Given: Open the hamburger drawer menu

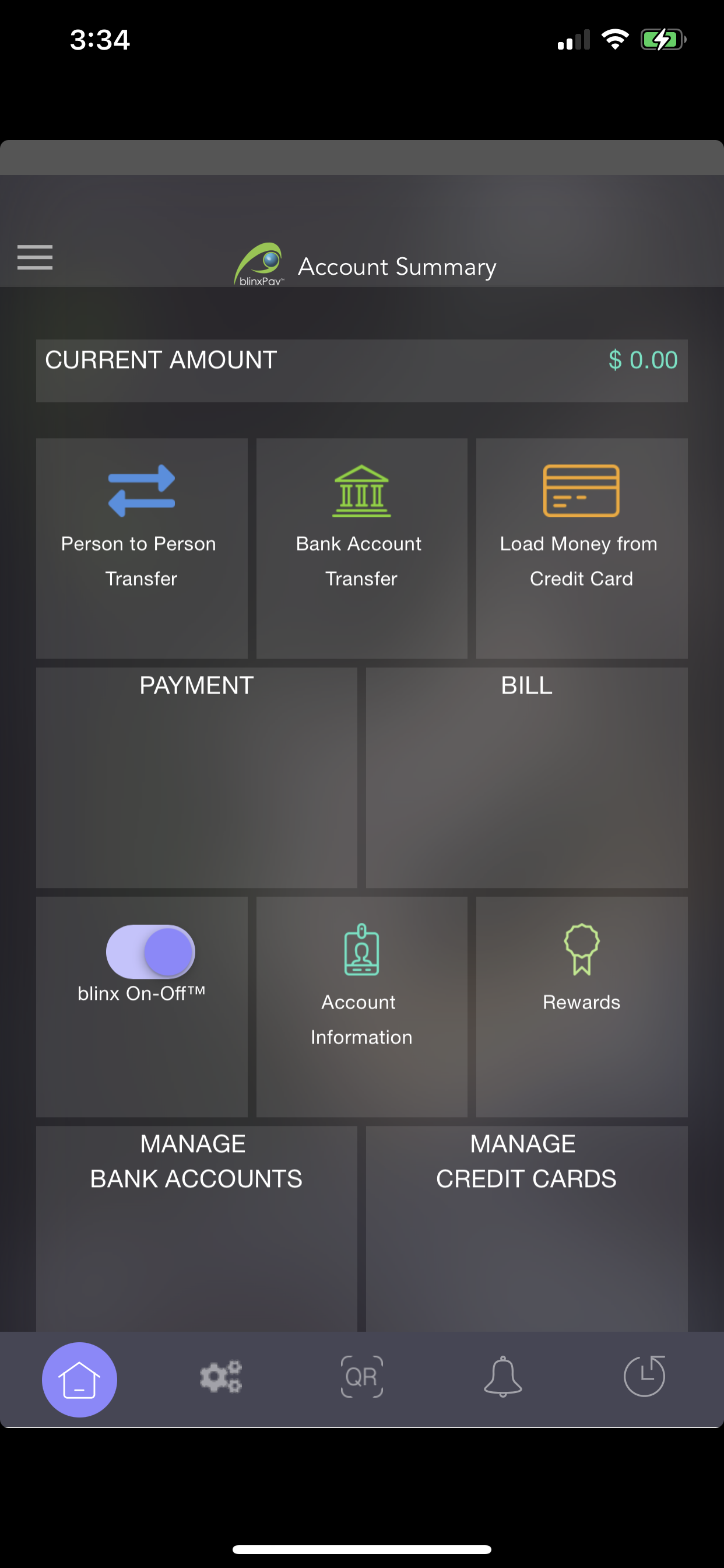Looking at the screenshot, I should pos(34,257).
